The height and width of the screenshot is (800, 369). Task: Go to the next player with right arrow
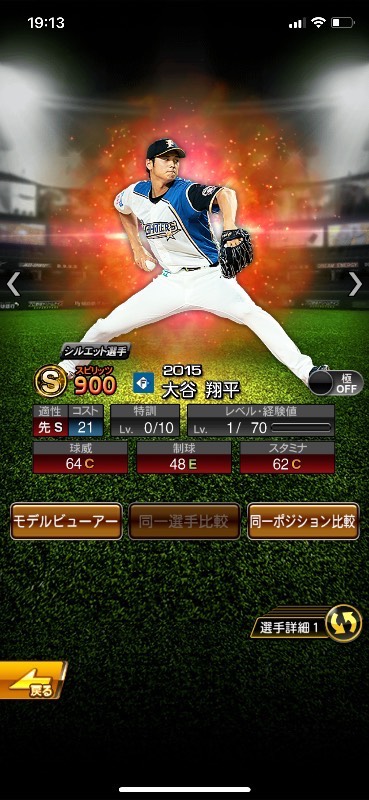pyautogui.click(x=355, y=284)
